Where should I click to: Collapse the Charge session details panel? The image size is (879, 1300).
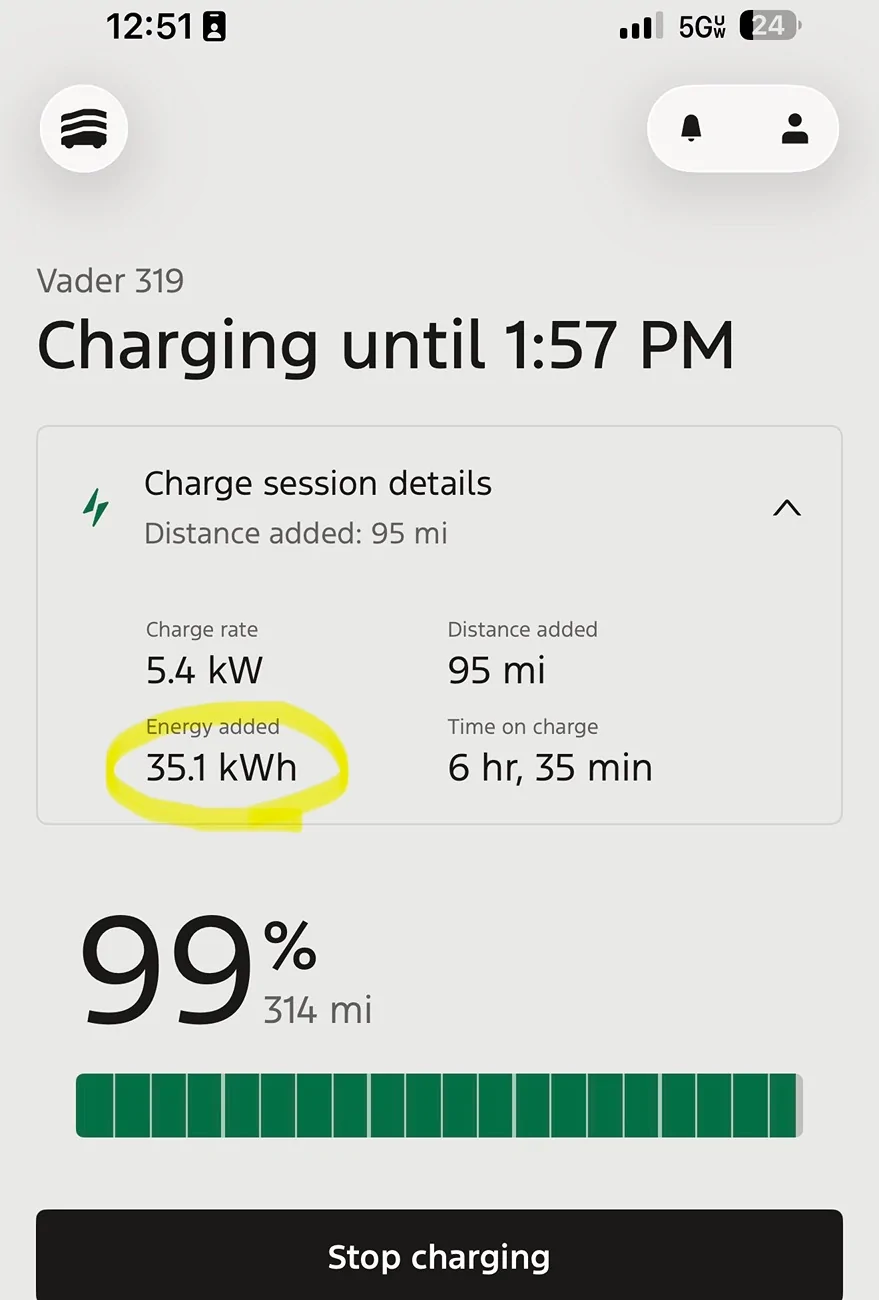coord(787,508)
